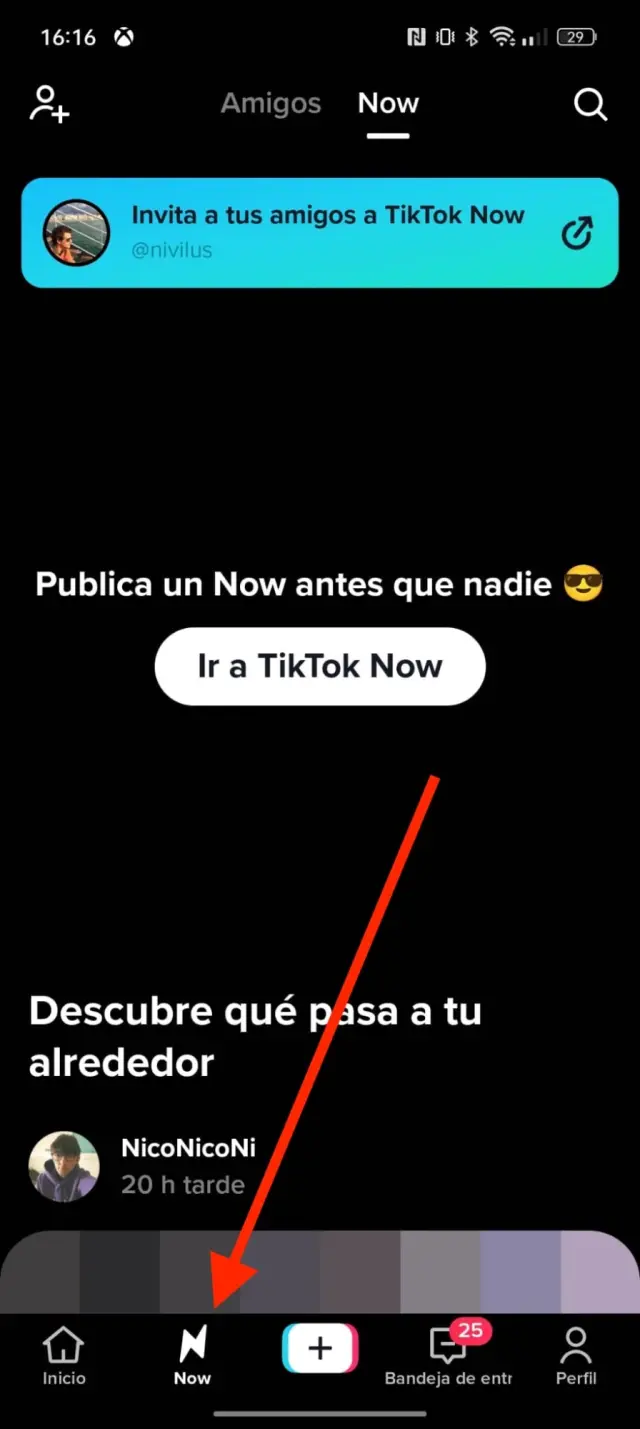Open the add friends icon
640x1429 pixels.
point(49,104)
